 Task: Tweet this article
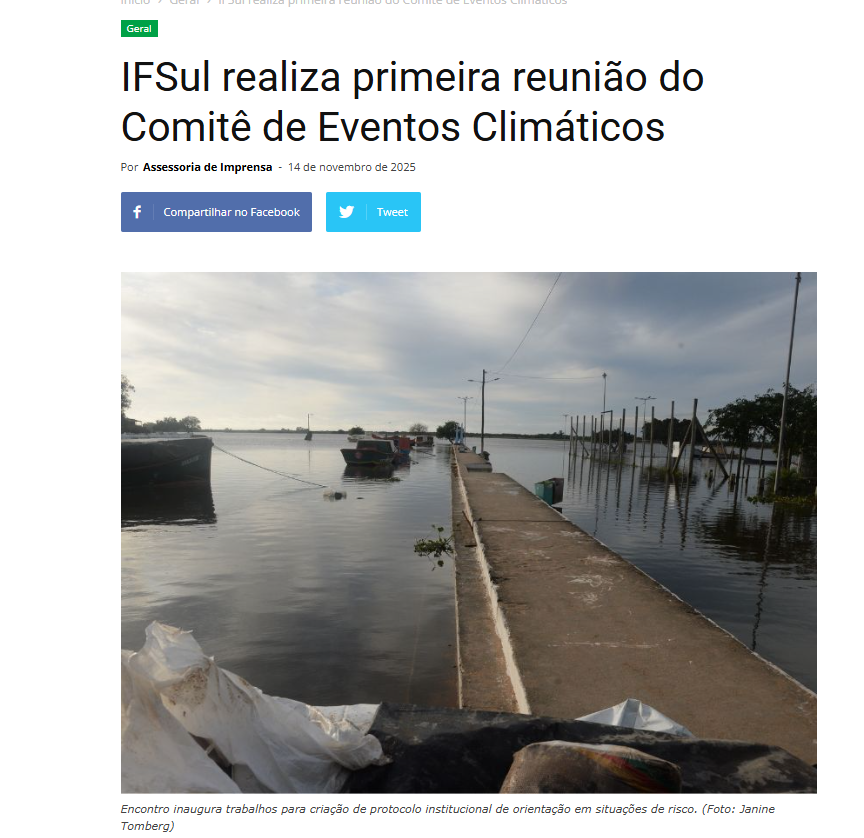pos(373,212)
